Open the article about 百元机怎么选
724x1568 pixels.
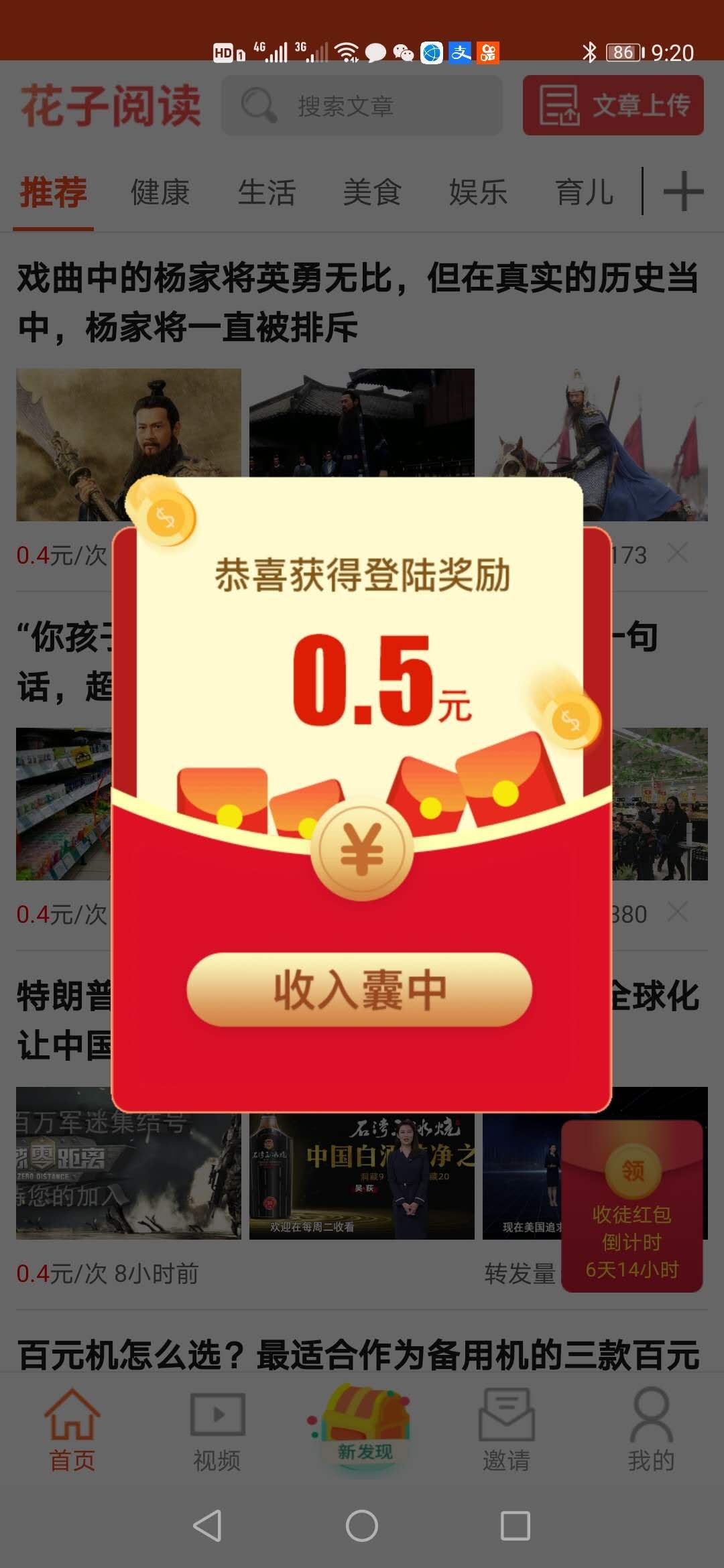(x=358, y=1354)
